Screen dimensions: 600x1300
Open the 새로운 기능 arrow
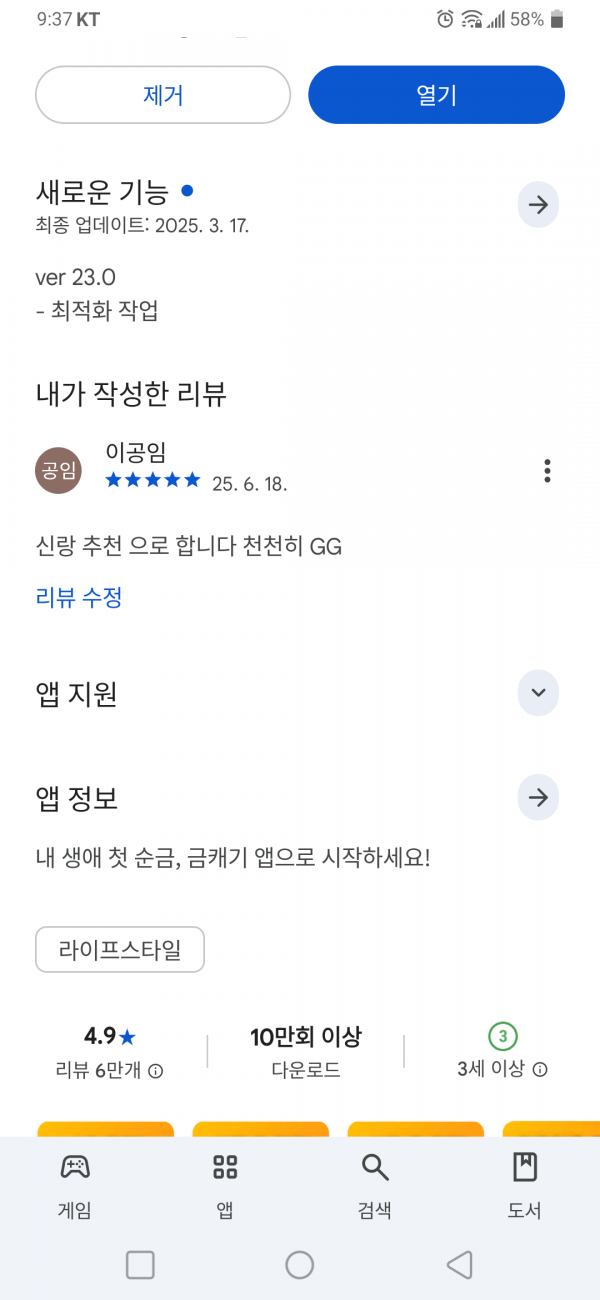pyautogui.click(x=538, y=205)
